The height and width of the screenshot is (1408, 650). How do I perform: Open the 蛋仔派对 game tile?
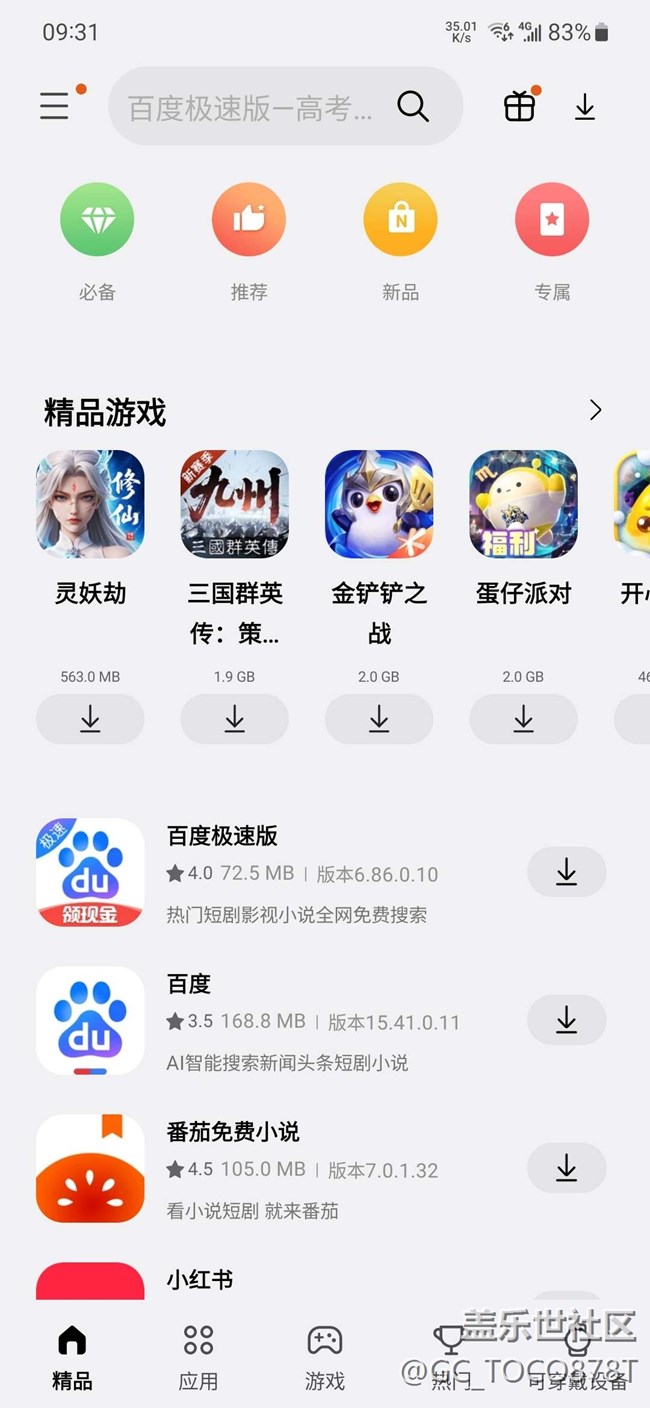click(523, 504)
